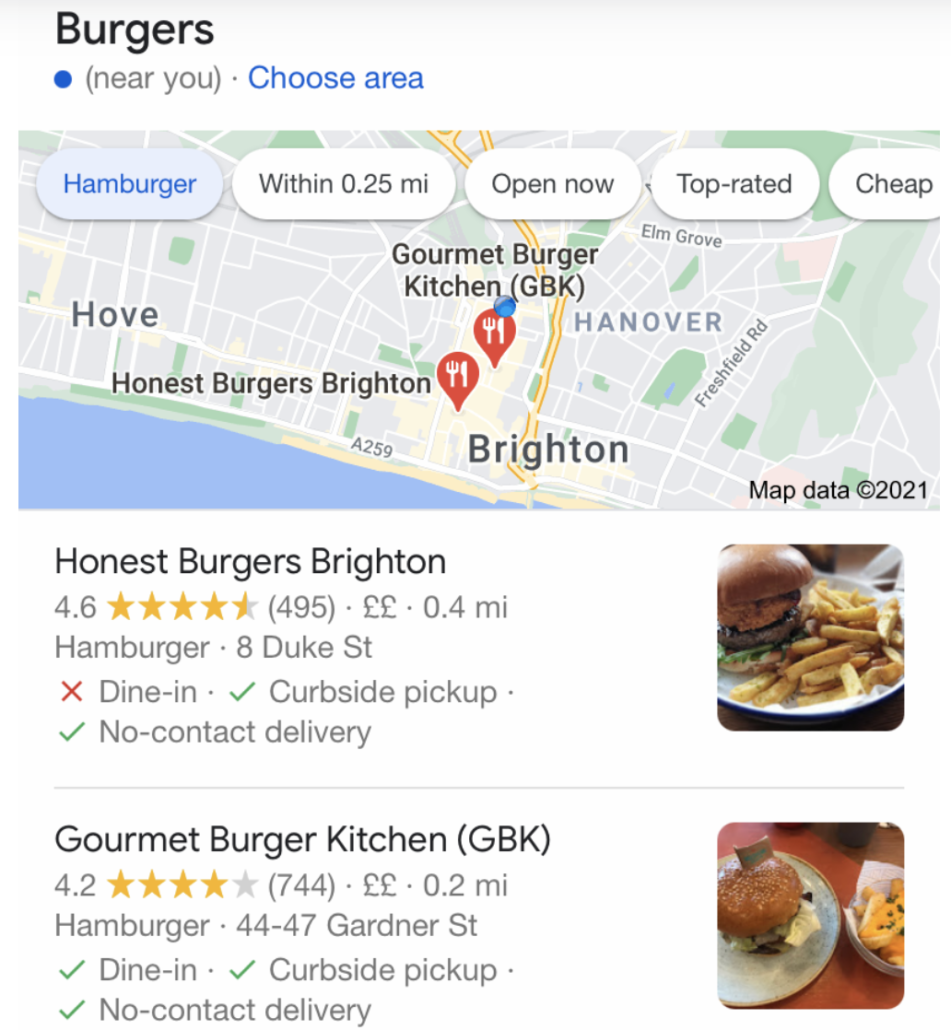Open the Cheap price filter
The height and width of the screenshot is (1030, 951).
pos(893,184)
